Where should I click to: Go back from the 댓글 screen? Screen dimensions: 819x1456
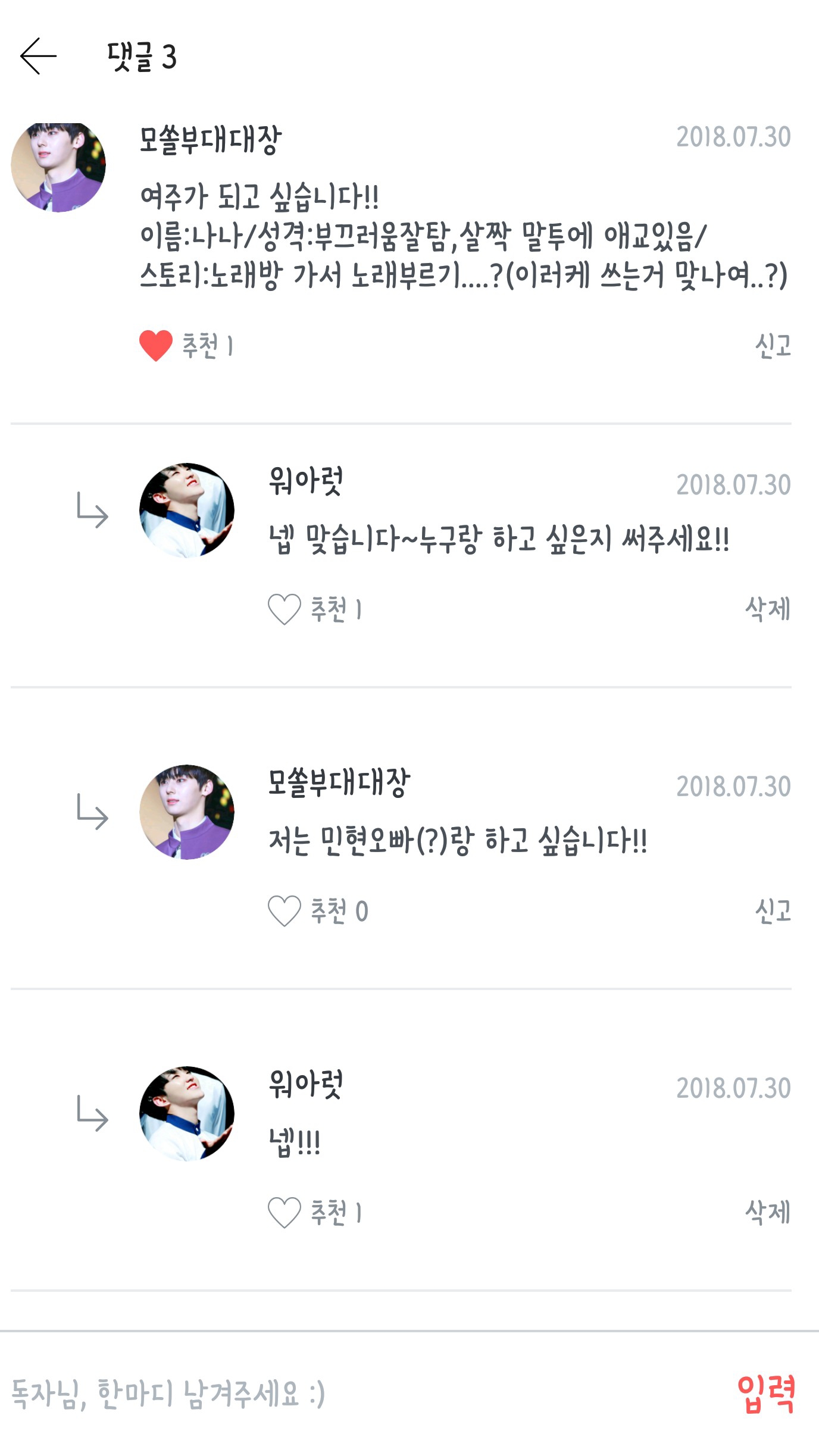coord(38,57)
